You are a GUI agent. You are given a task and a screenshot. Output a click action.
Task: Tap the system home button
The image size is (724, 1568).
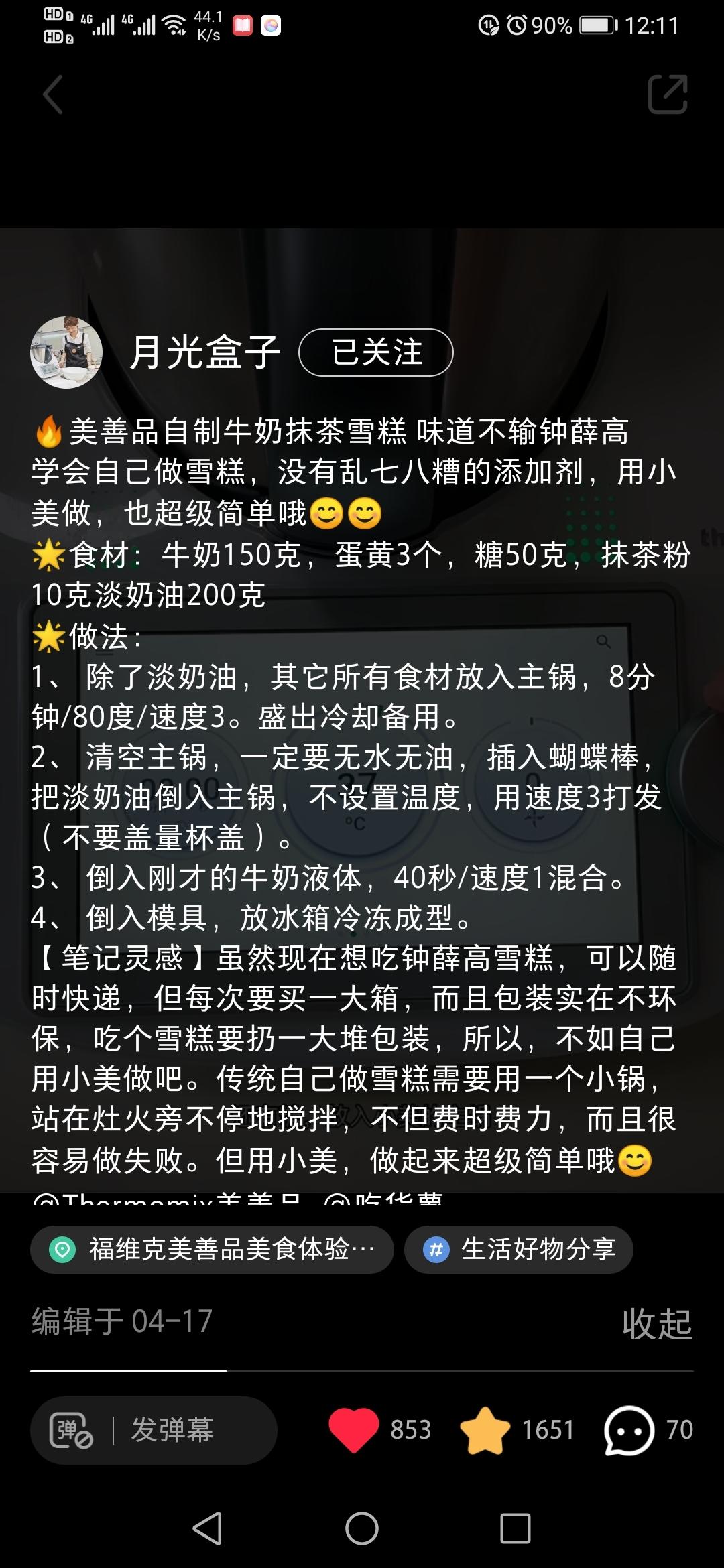coord(362,1528)
